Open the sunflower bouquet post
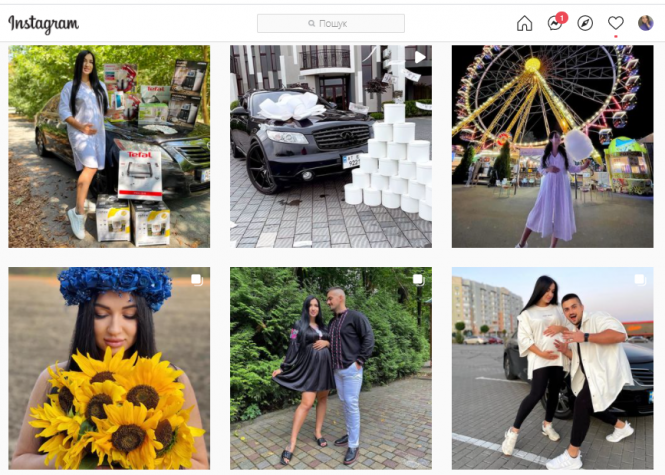Viewport: 665px width, 475px height. 109,368
